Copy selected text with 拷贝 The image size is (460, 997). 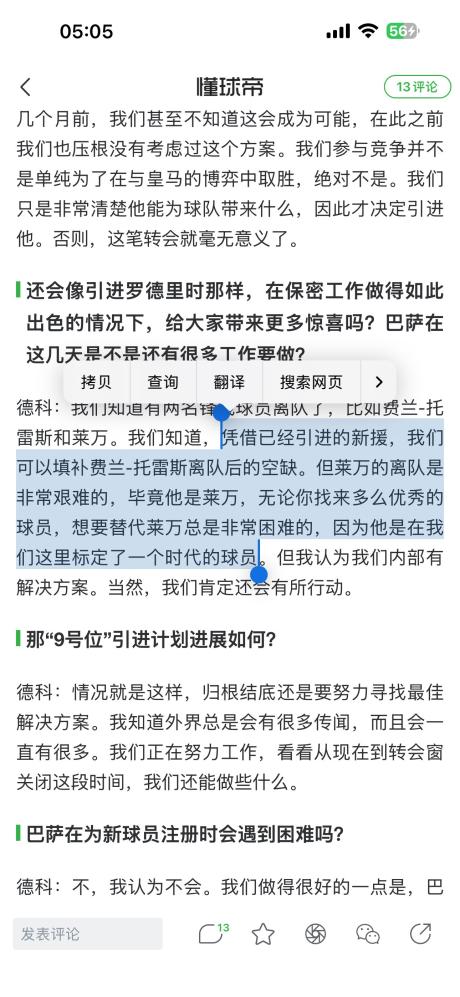coord(97,382)
